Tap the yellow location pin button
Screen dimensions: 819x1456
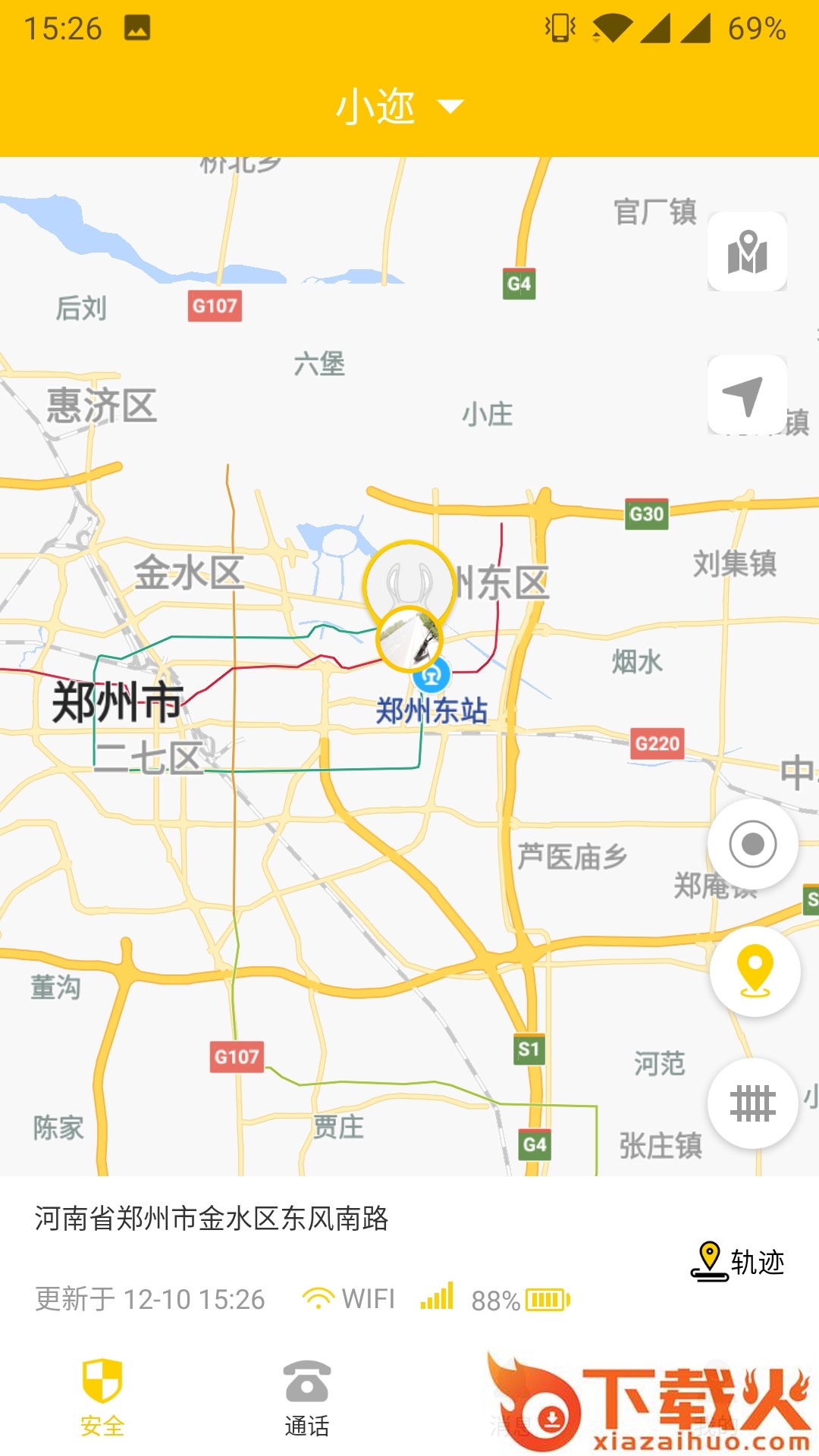(755, 971)
